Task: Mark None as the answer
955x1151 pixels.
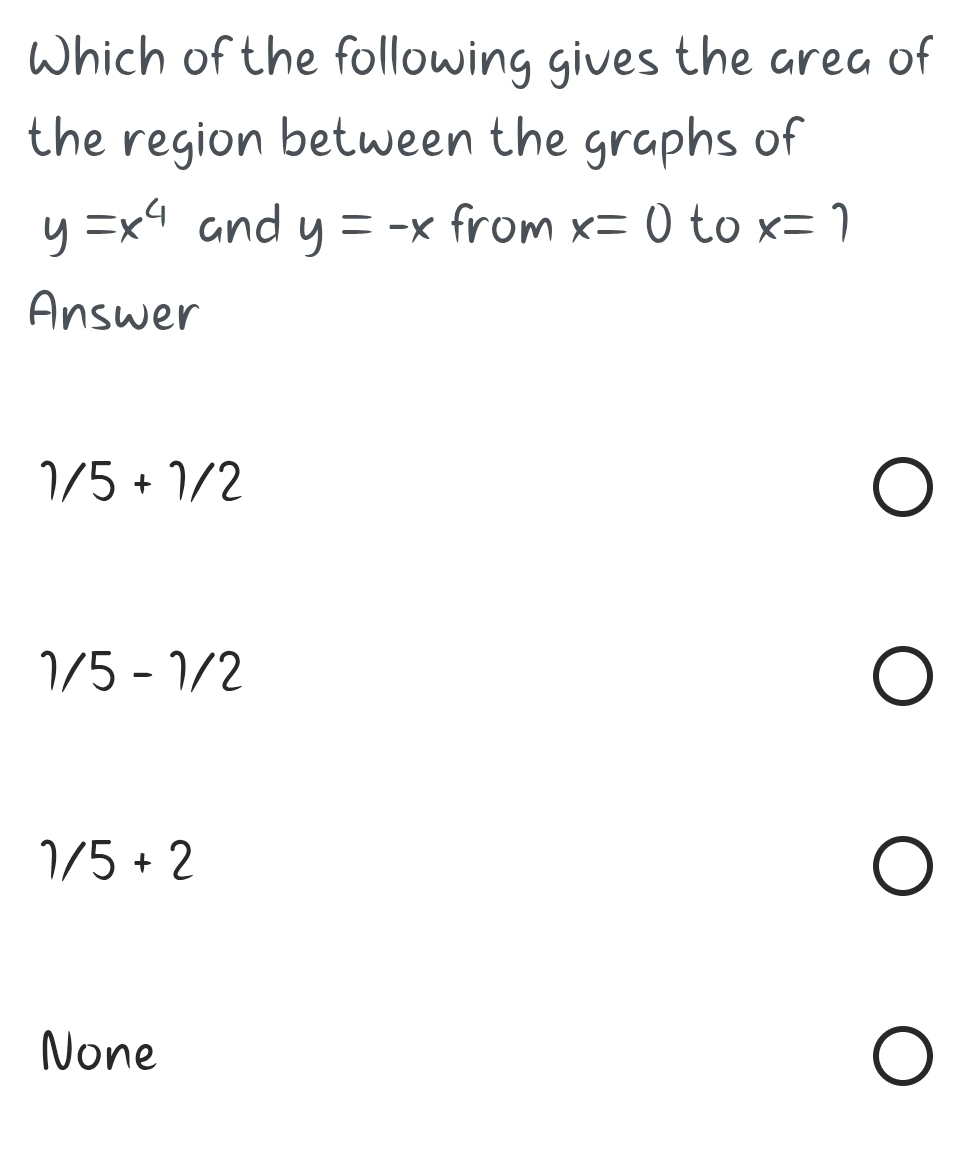Action: tap(902, 1057)
